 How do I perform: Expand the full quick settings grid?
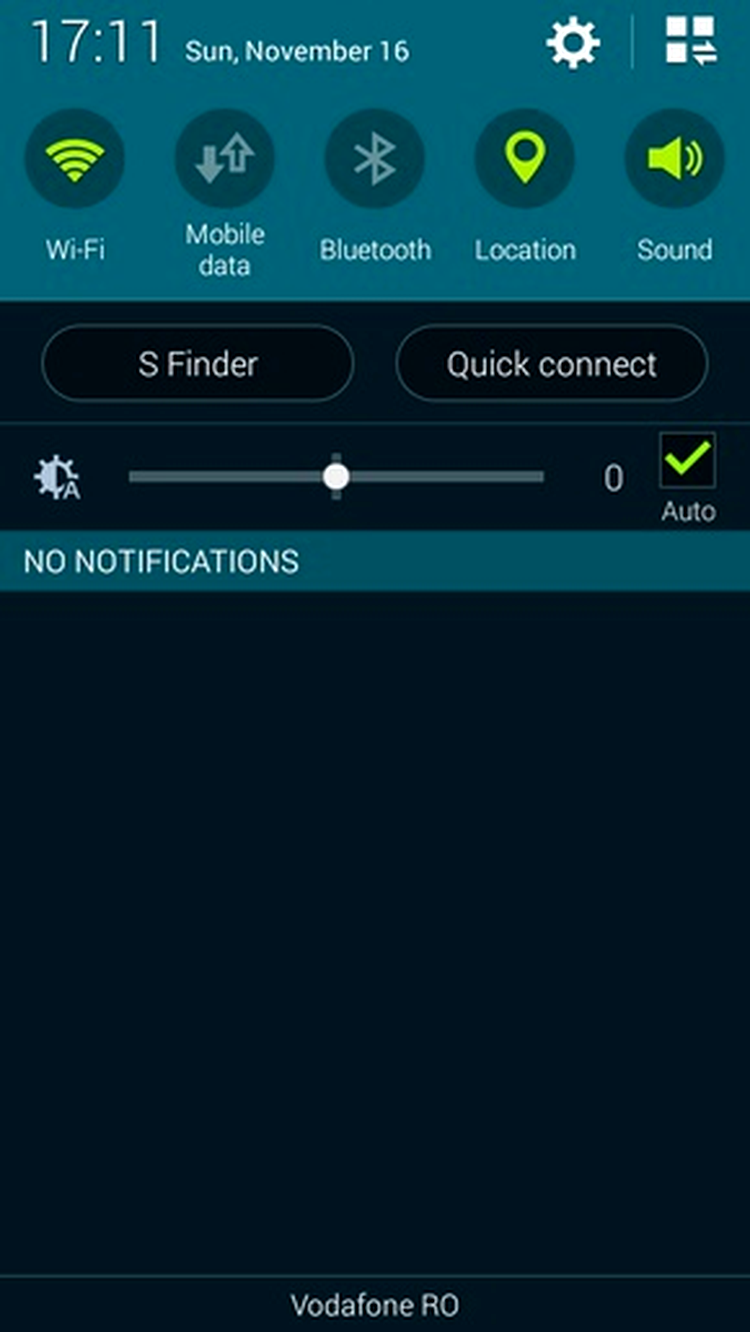[x=691, y=41]
